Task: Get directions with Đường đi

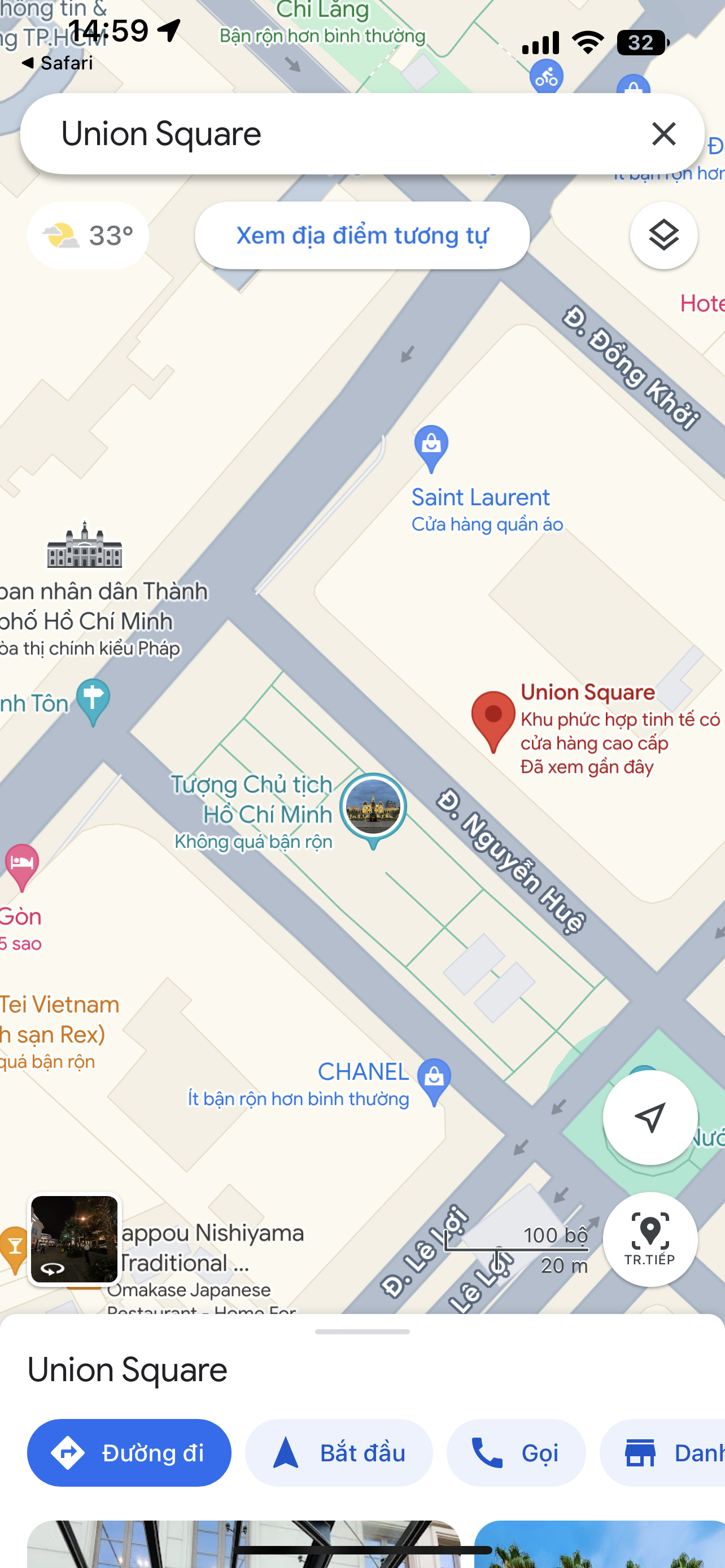Action: [x=129, y=1453]
